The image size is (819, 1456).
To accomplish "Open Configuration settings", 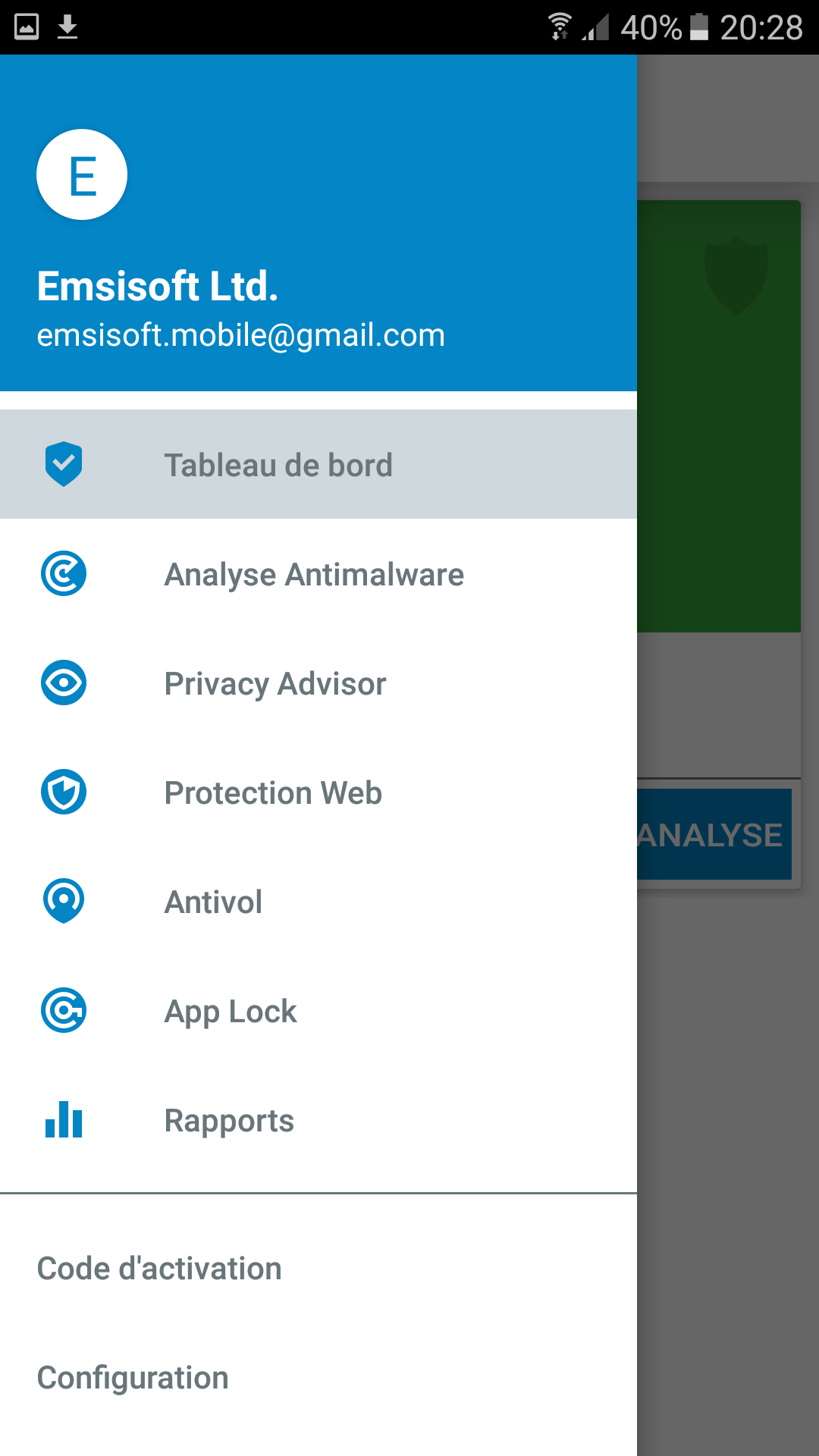I will [x=318, y=1377].
